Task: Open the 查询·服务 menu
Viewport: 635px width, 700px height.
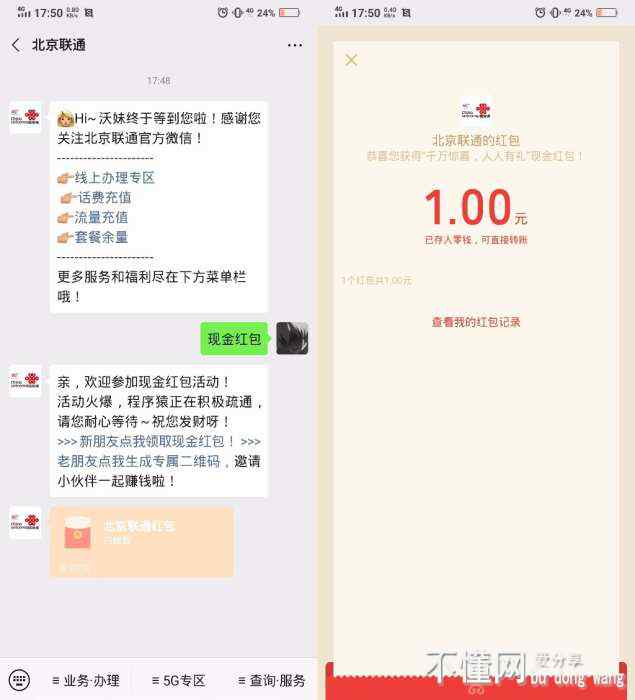Action: (x=270, y=680)
